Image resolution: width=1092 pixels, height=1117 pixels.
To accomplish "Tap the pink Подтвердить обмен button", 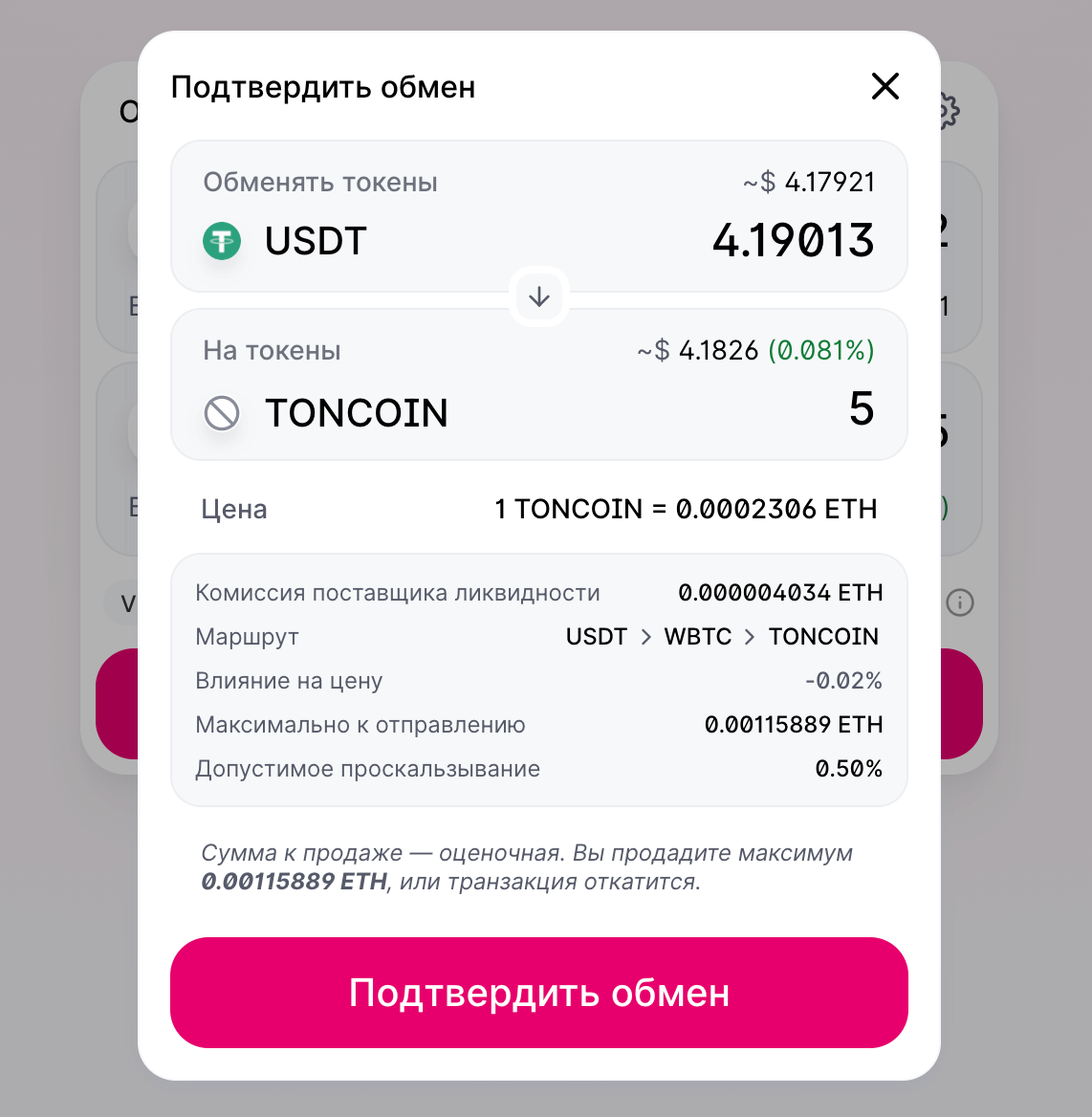I will [538, 993].
